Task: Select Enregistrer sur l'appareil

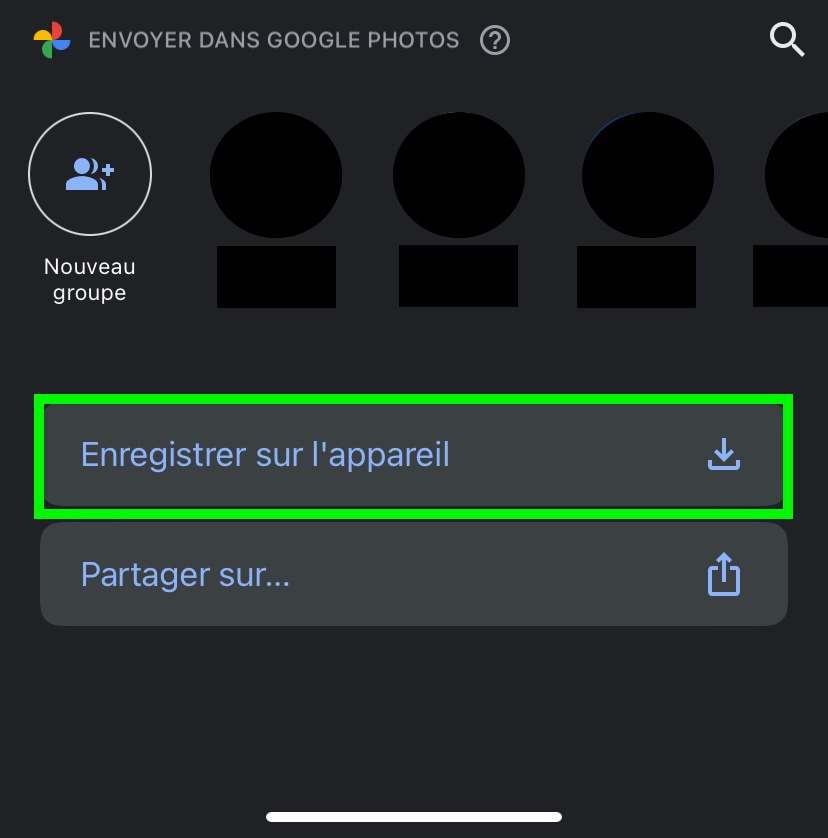Action: 413,455
